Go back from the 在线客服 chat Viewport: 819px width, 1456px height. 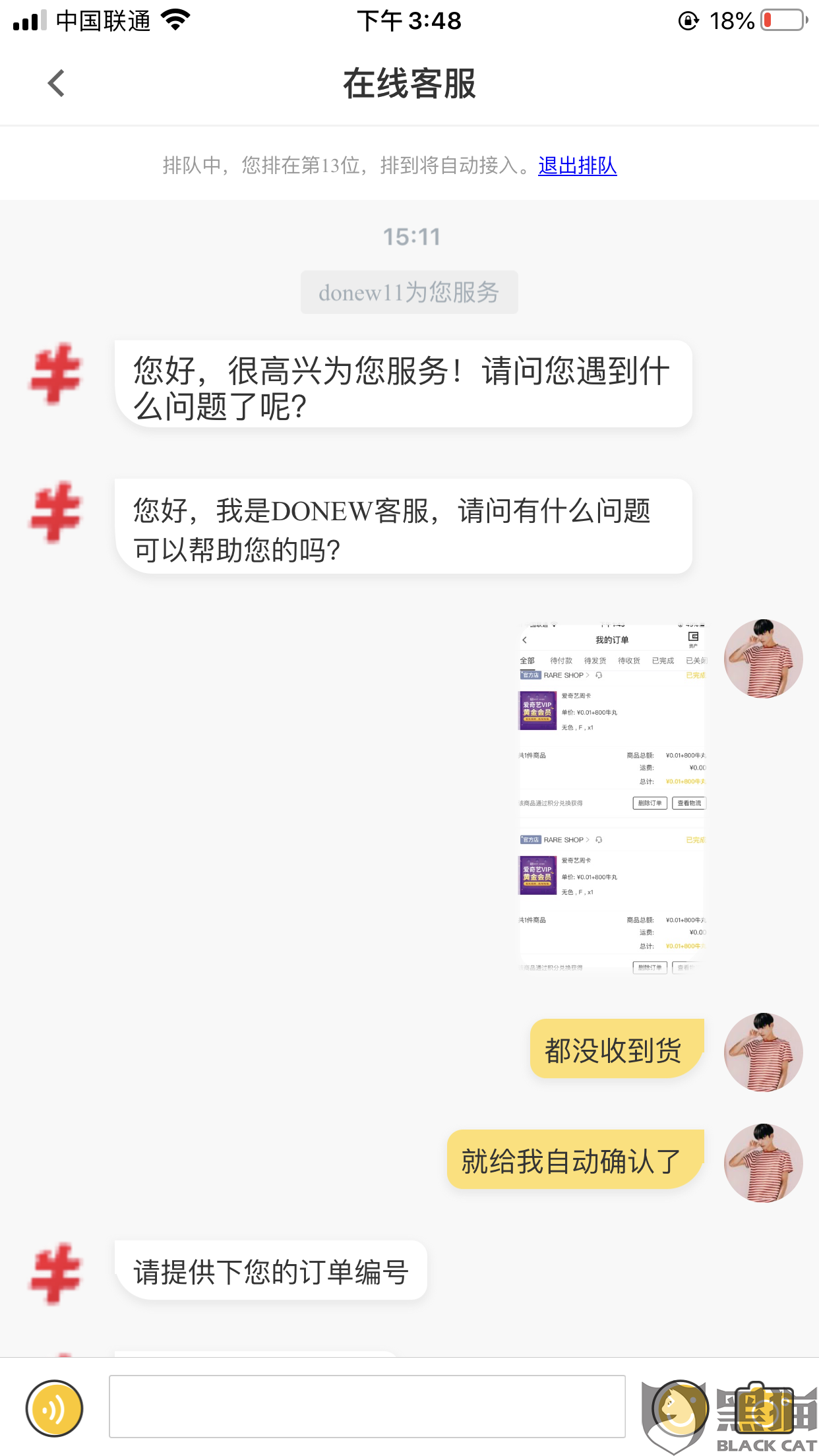point(57,84)
